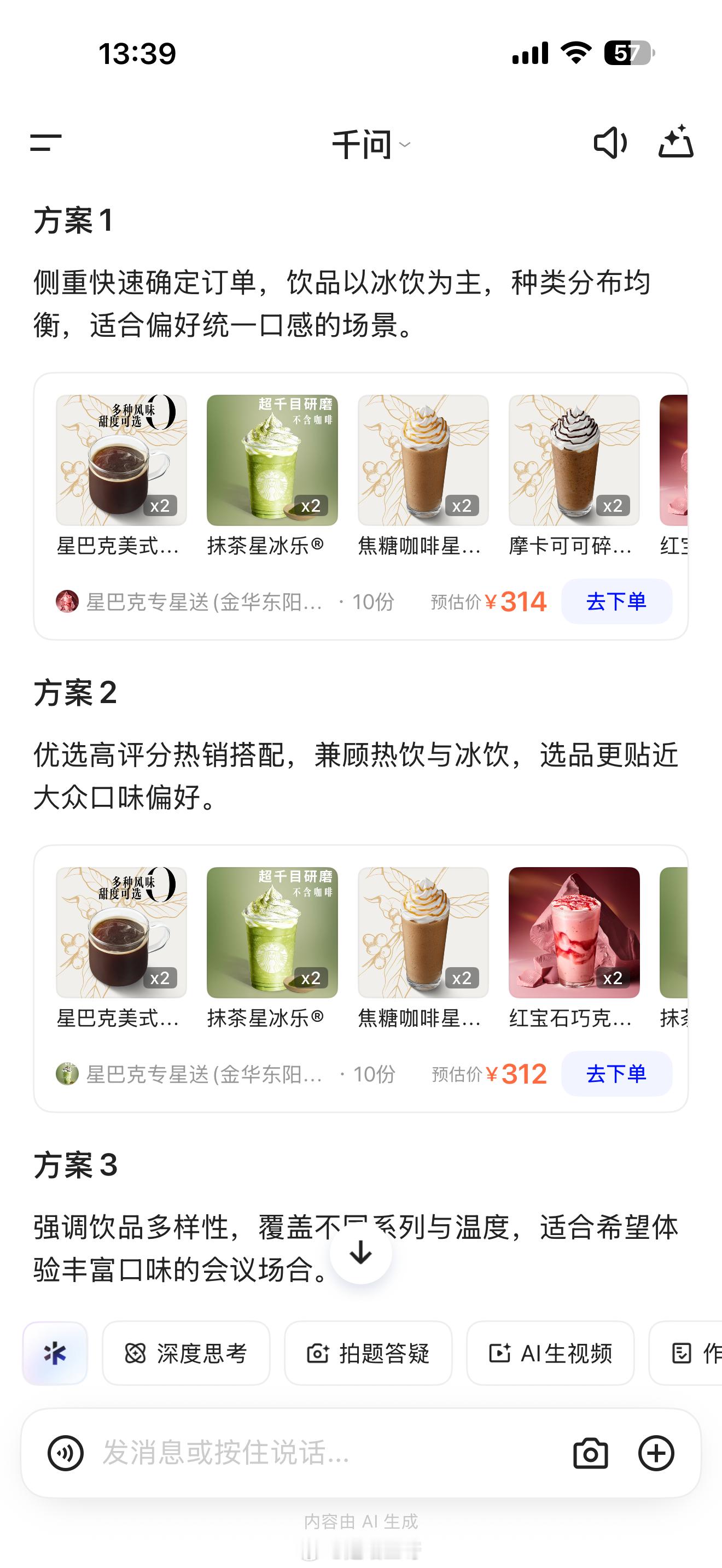Start a new chat
This screenshot has width=722, height=1568.
676,143
